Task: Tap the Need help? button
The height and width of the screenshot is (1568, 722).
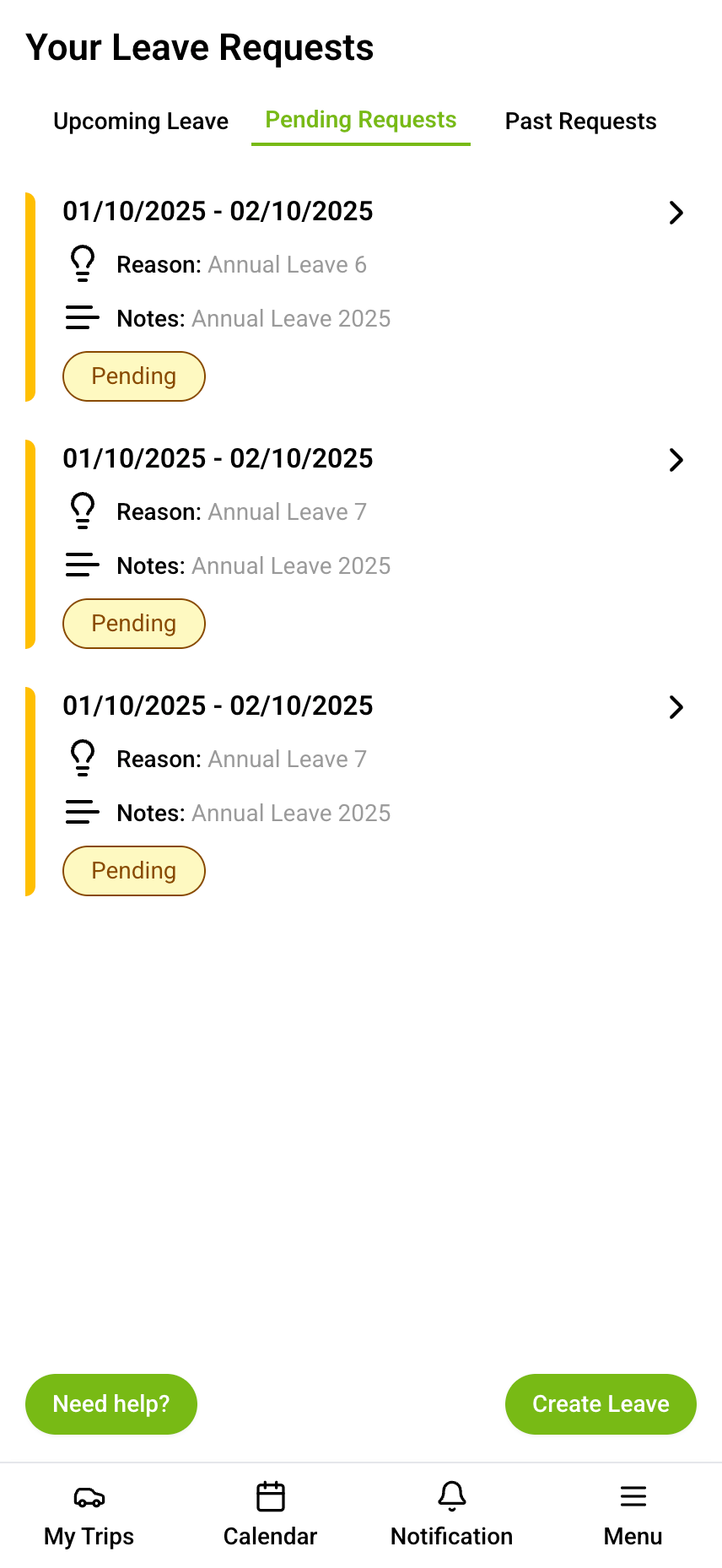Action: (111, 1403)
